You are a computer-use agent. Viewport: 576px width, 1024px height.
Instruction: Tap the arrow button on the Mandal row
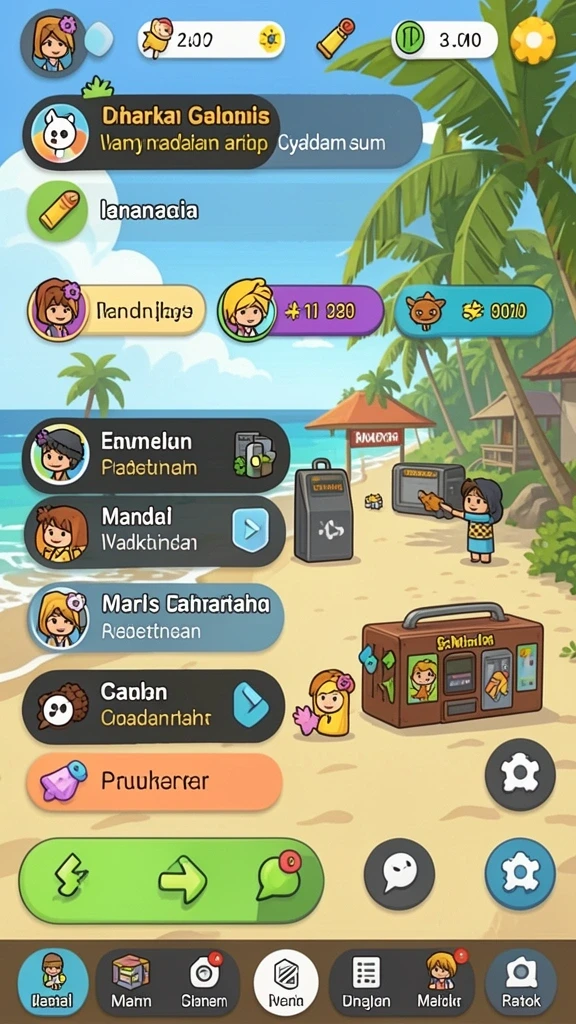(x=251, y=530)
